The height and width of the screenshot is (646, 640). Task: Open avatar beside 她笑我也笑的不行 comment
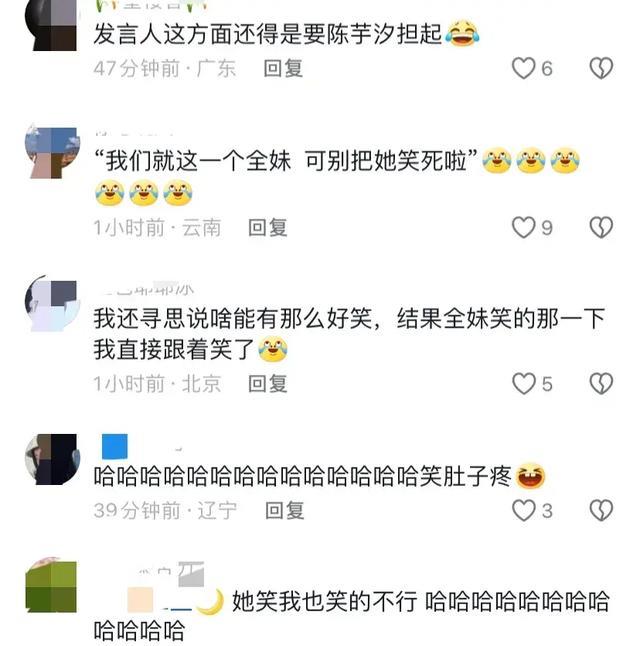coord(52,585)
